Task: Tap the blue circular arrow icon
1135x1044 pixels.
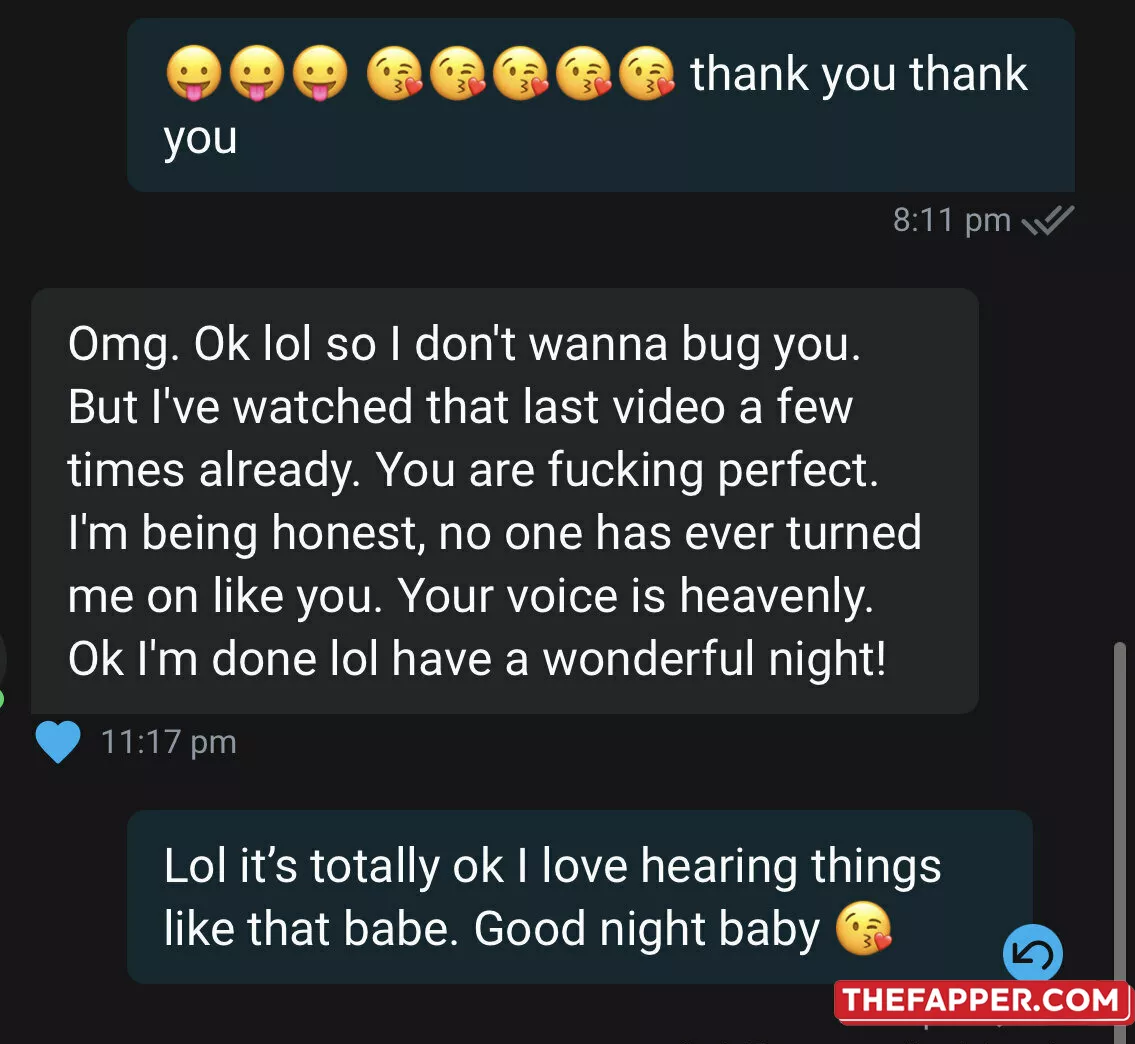Action: pyautogui.click(x=1032, y=956)
